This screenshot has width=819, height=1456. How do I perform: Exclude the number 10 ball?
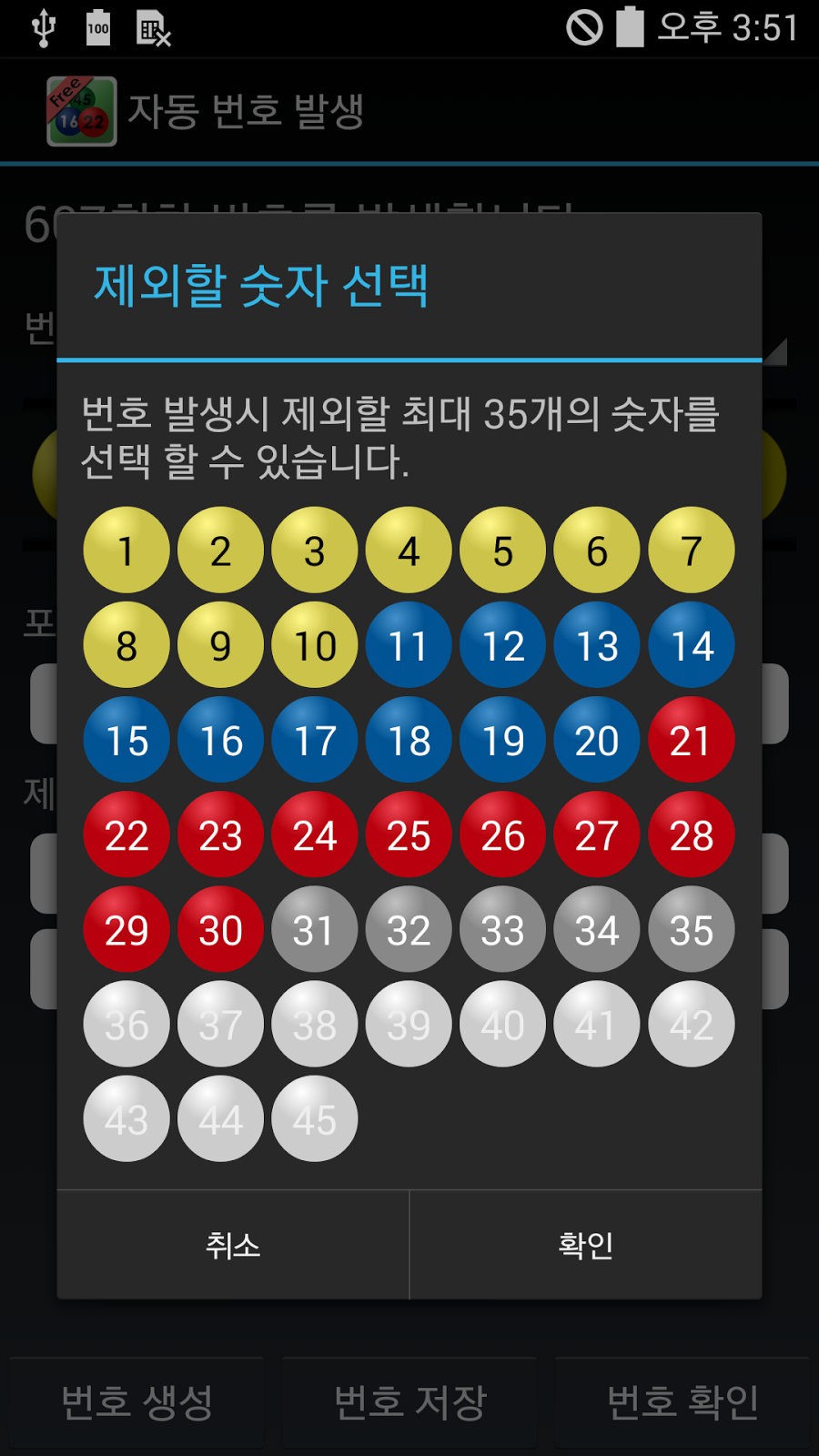(314, 645)
